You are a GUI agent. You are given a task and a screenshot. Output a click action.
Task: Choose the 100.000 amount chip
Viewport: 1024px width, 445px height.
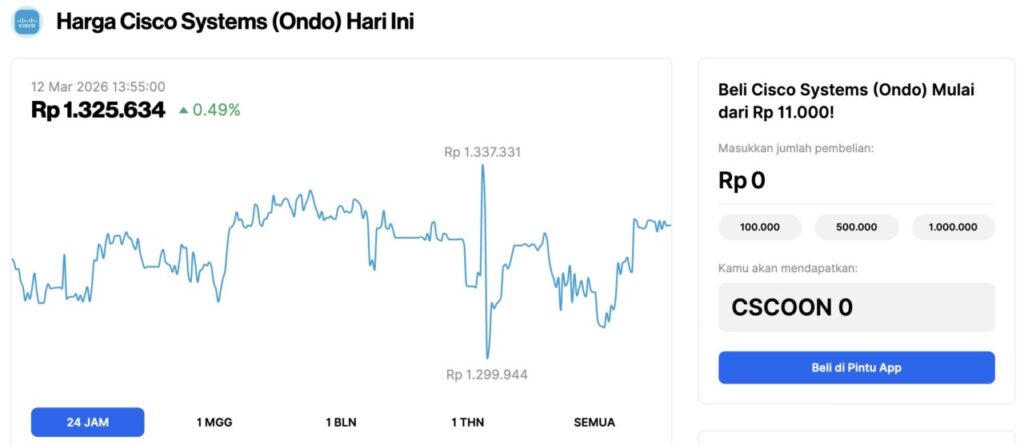coord(760,227)
